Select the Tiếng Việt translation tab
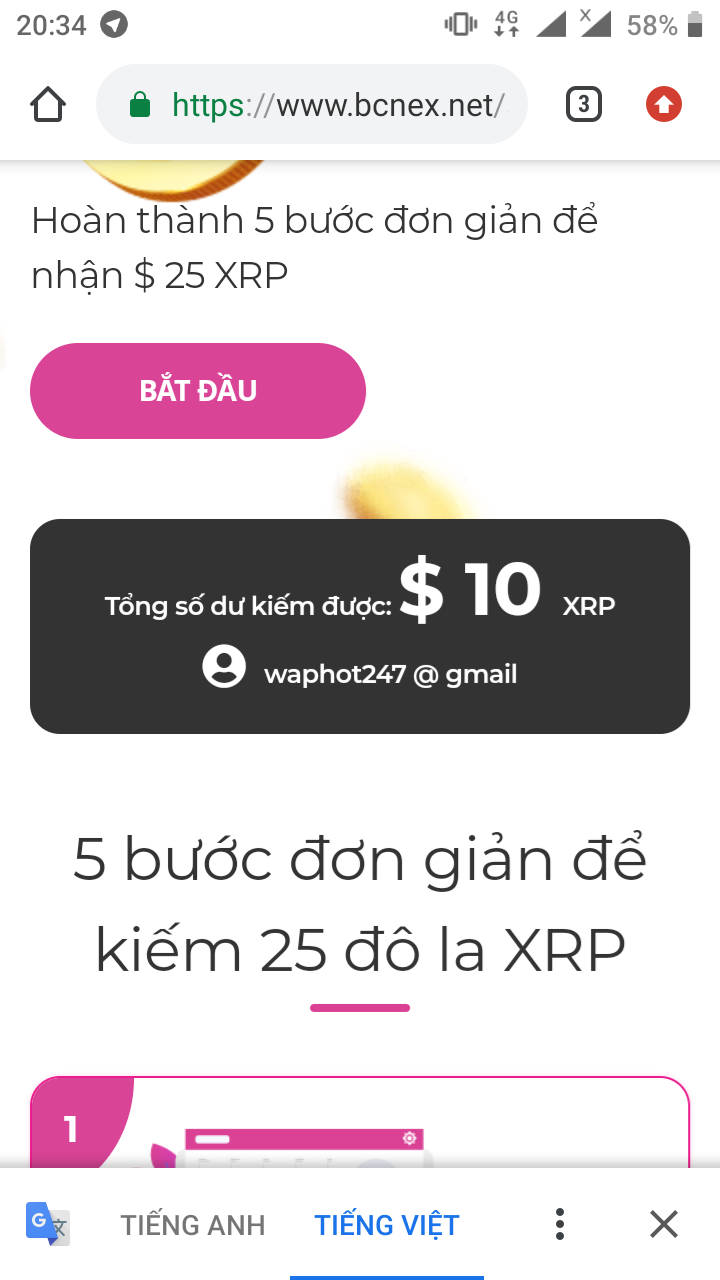The height and width of the screenshot is (1280, 720). pos(387,1224)
